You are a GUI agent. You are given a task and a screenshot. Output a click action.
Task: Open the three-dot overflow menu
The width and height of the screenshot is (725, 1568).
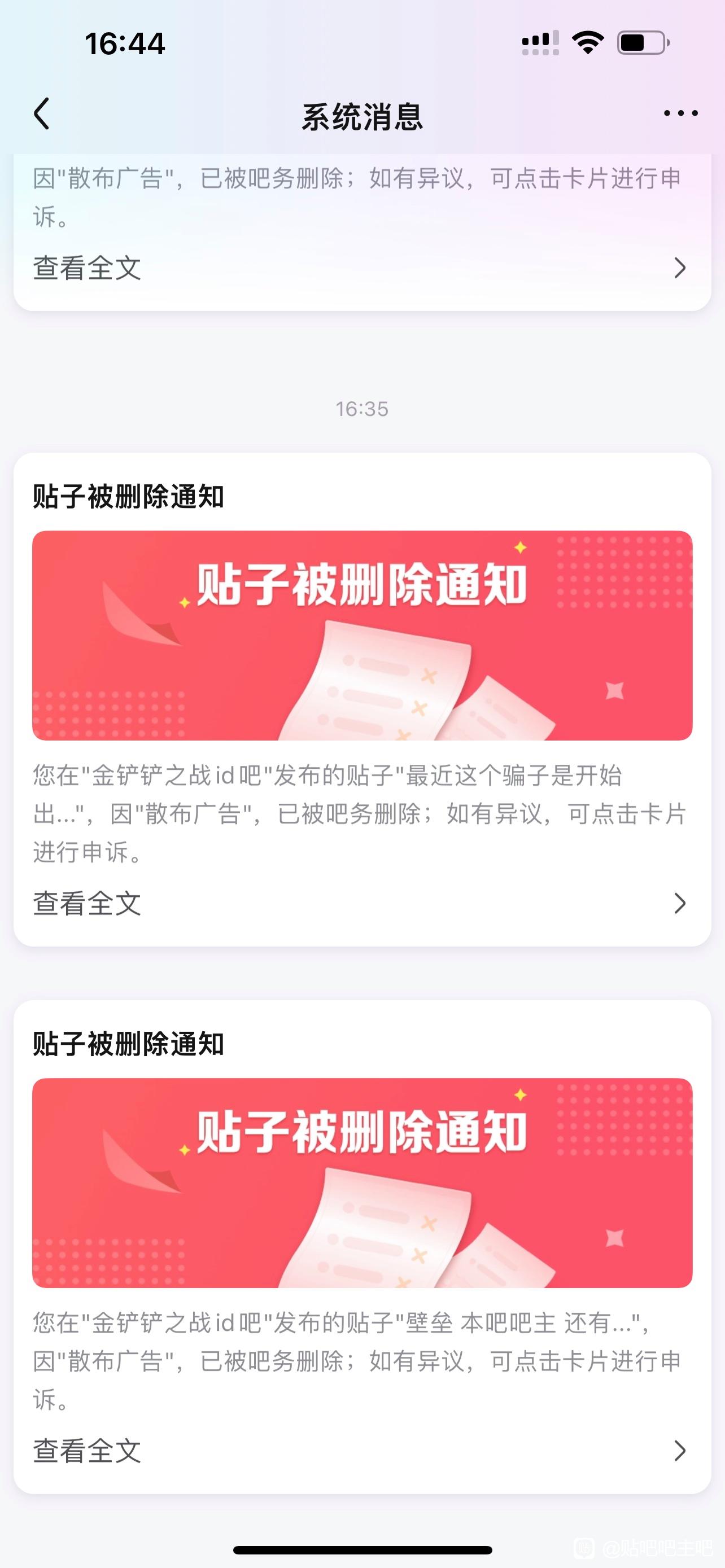tap(680, 113)
